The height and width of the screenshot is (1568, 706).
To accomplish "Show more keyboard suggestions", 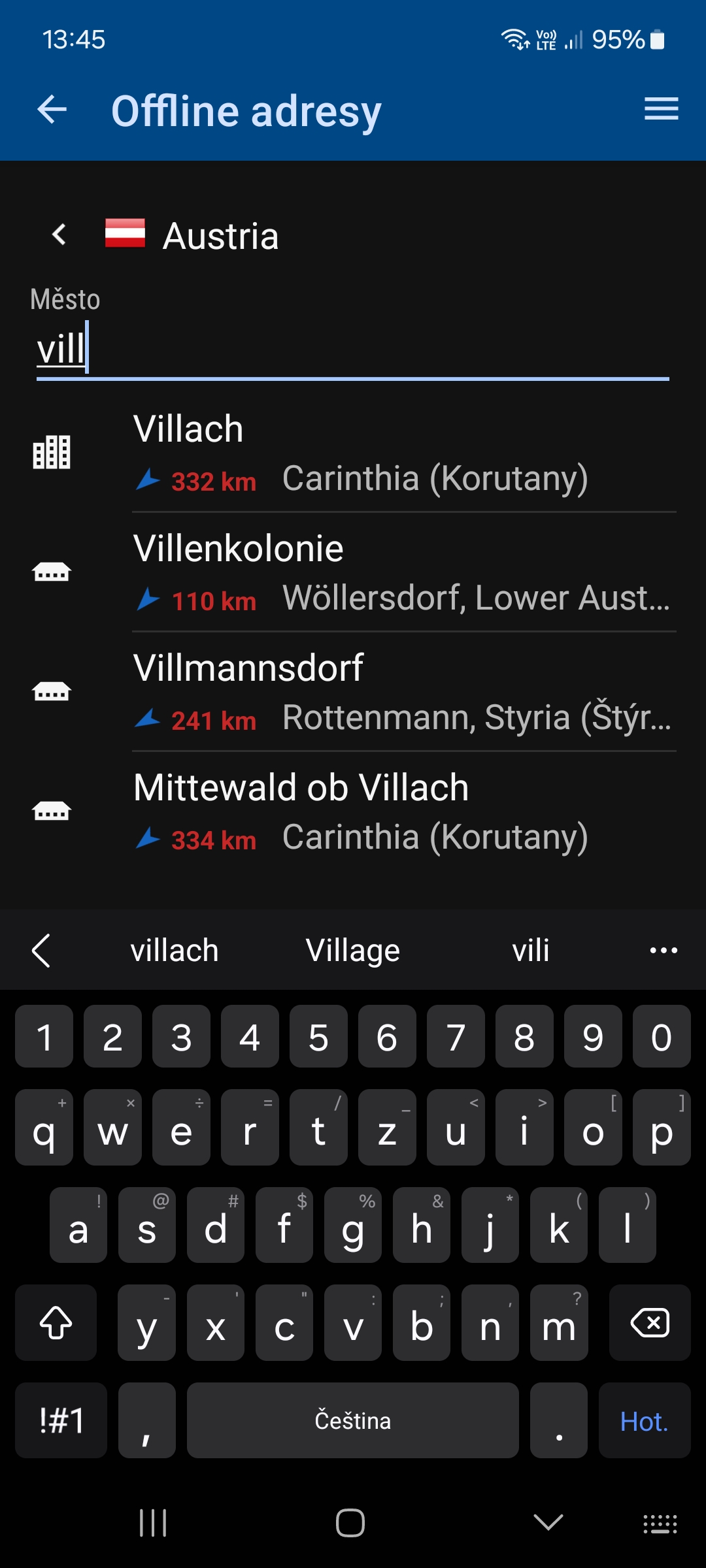I will coord(664,951).
